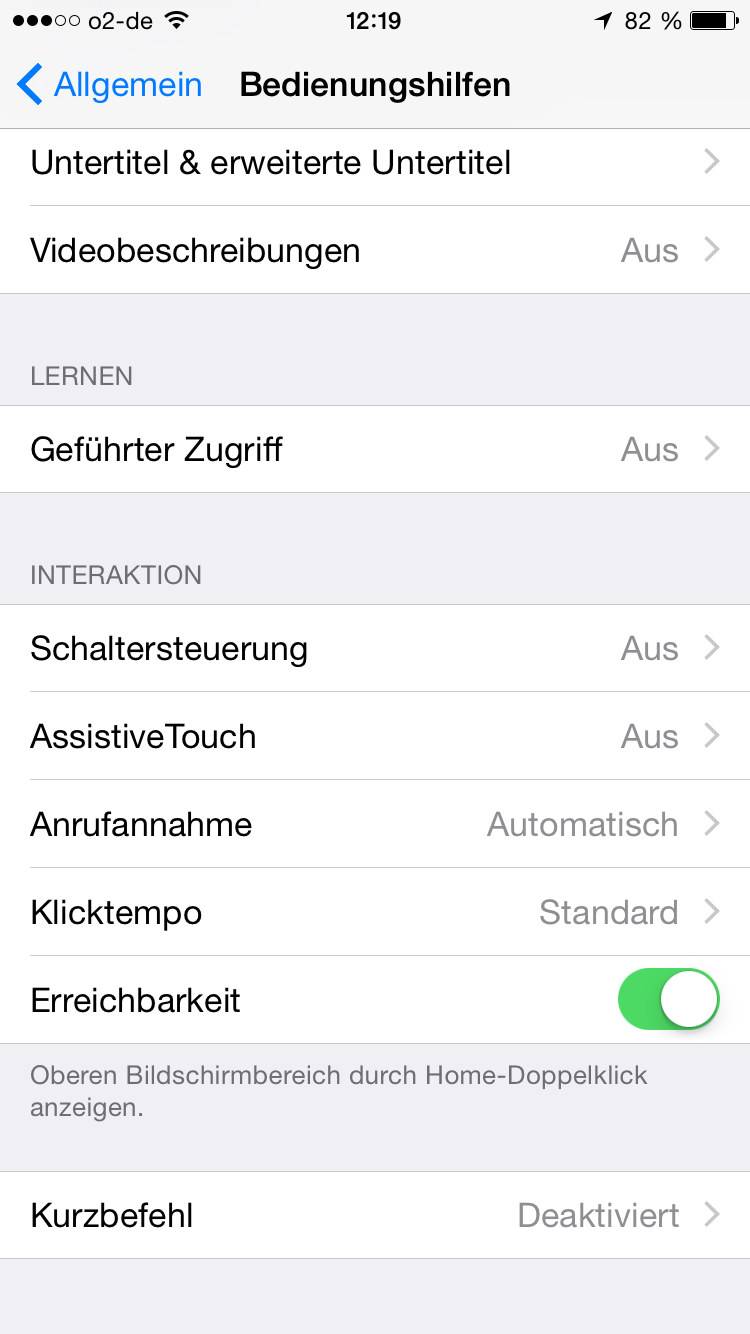Open Geführter Zugriff settings
Viewport: 750px width, 1334px height.
pos(375,449)
